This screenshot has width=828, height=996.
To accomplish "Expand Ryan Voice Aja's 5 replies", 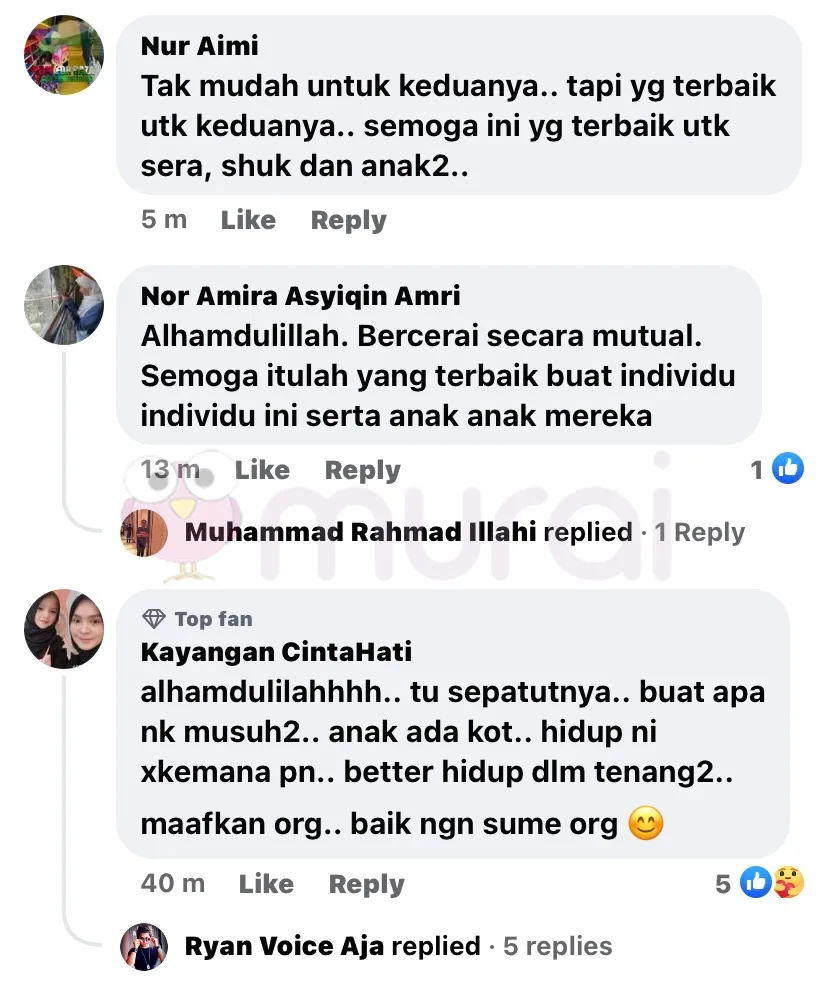I will tap(398, 946).
